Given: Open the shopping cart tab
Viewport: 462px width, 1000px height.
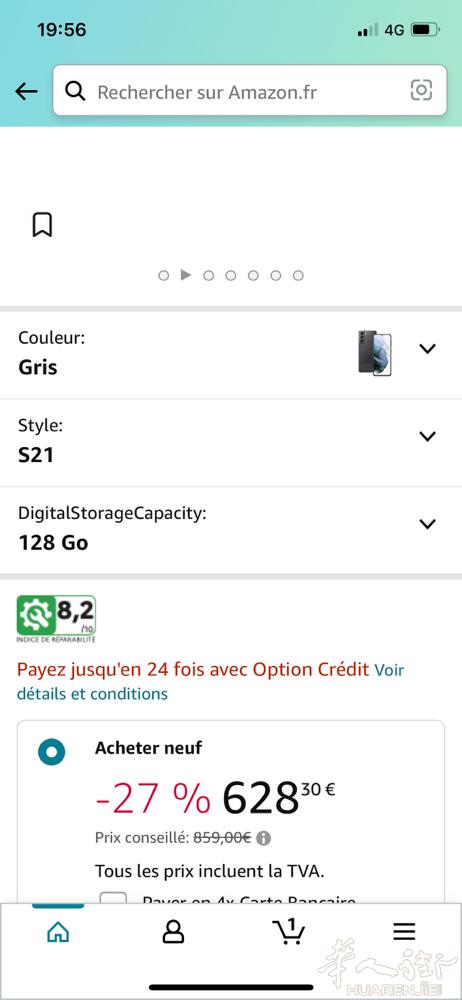Looking at the screenshot, I should 288,931.
